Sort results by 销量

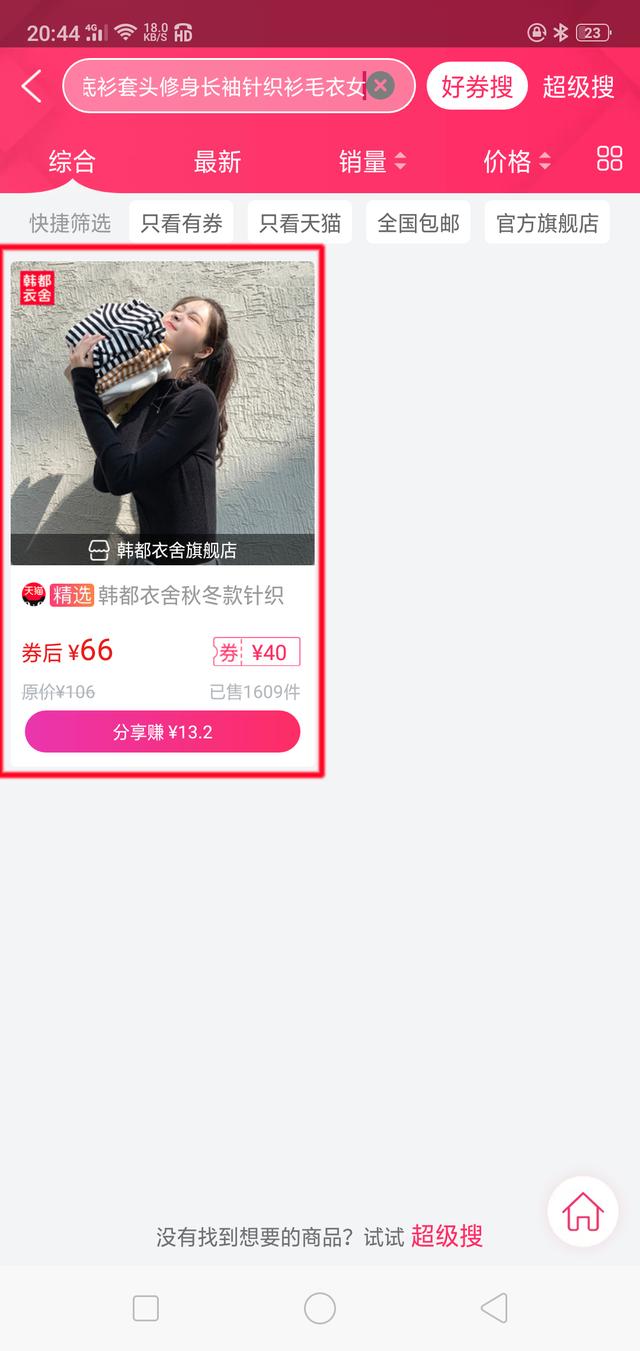click(x=372, y=161)
